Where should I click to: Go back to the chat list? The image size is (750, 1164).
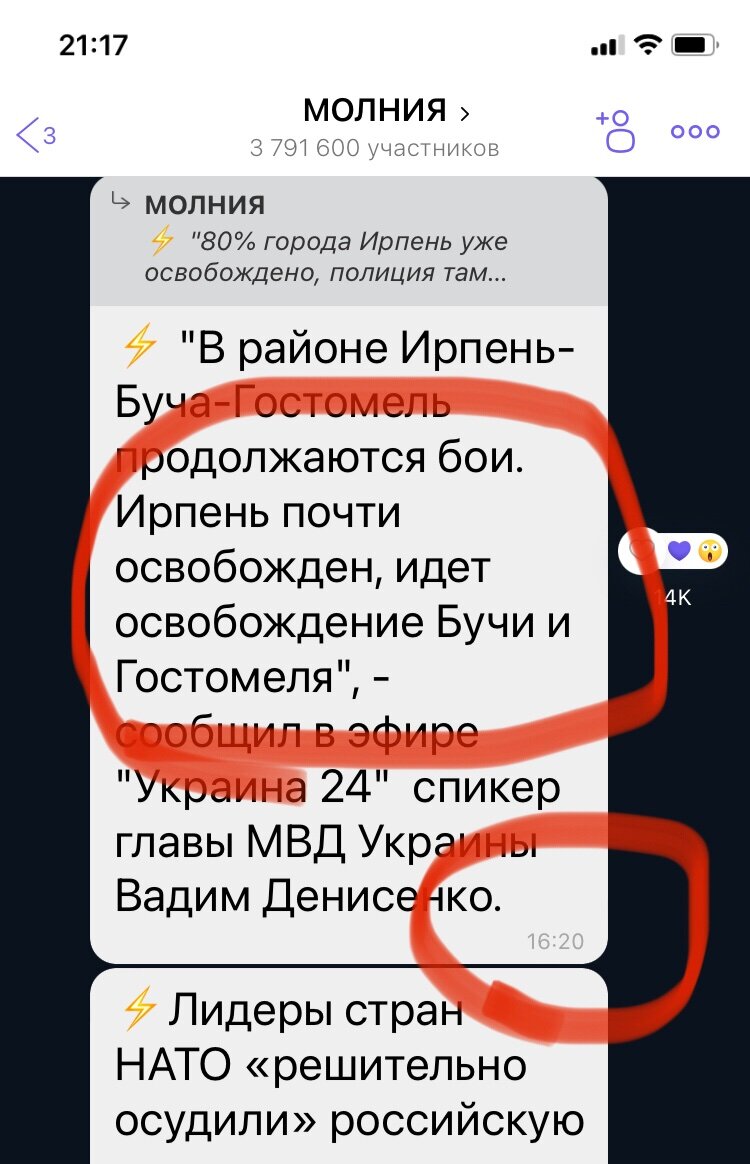click(x=34, y=133)
